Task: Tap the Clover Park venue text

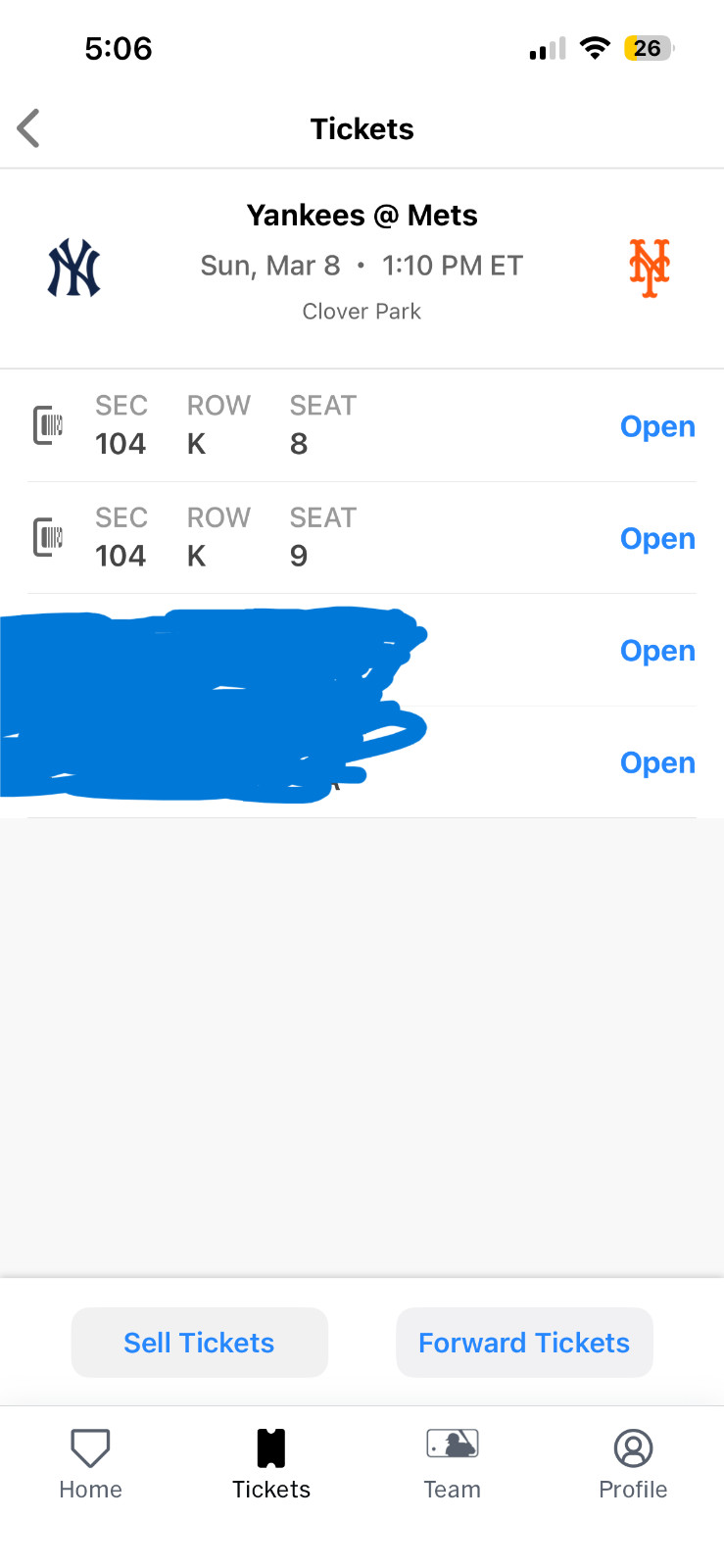Action: click(362, 311)
